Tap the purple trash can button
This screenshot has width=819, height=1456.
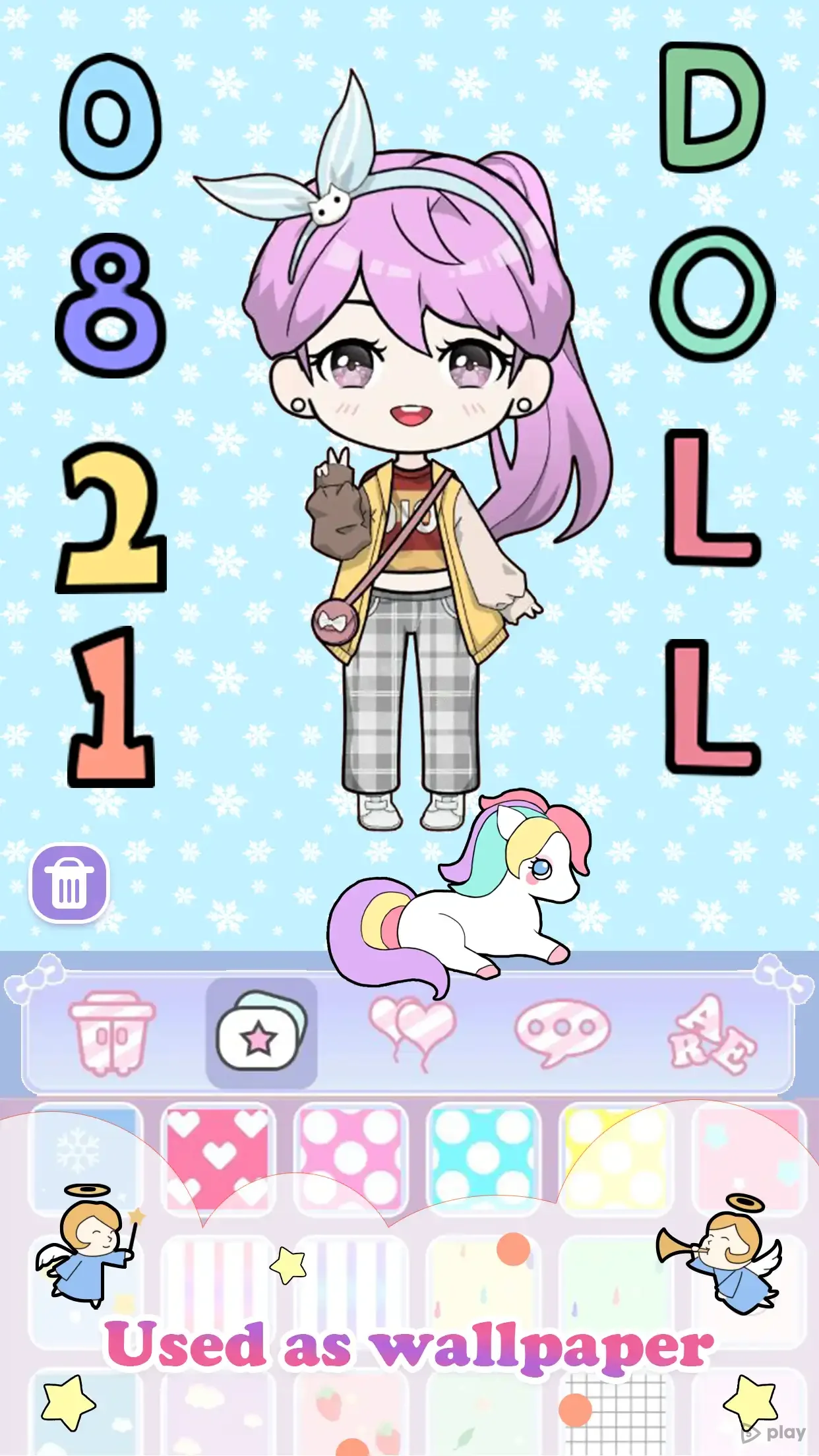(x=69, y=884)
